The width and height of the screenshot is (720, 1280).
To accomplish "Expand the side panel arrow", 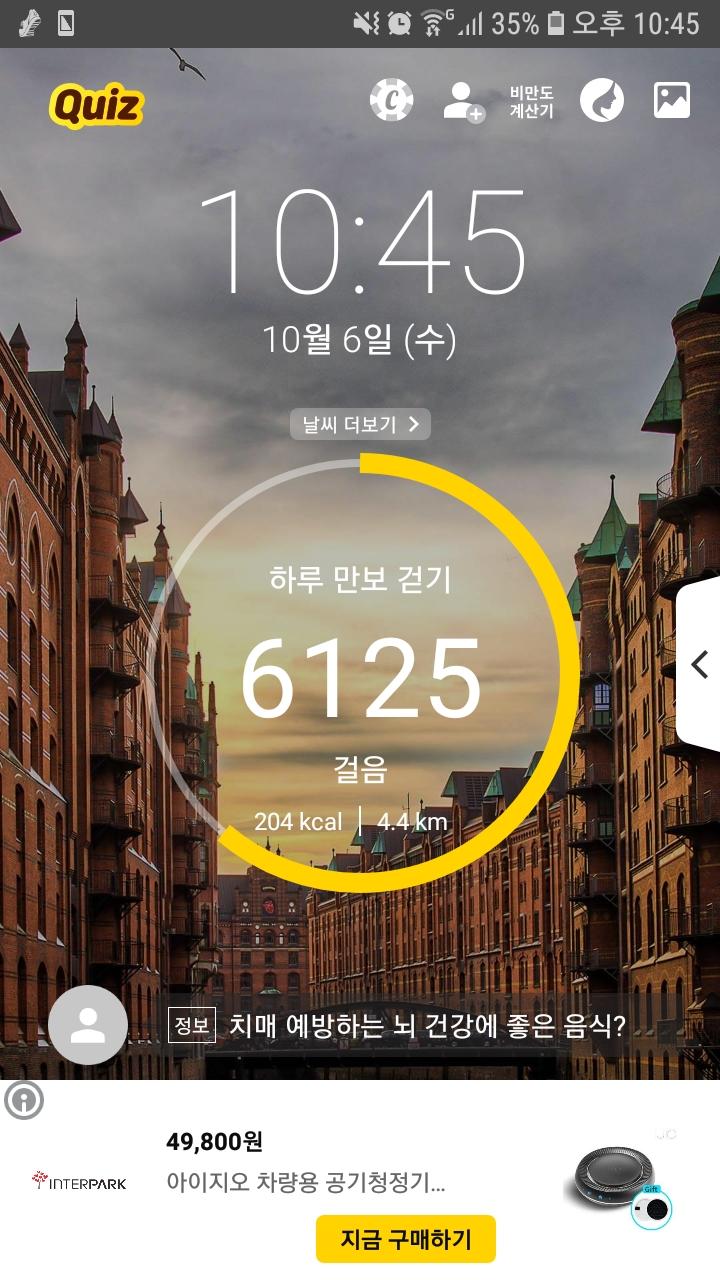I will (x=700, y=664).
